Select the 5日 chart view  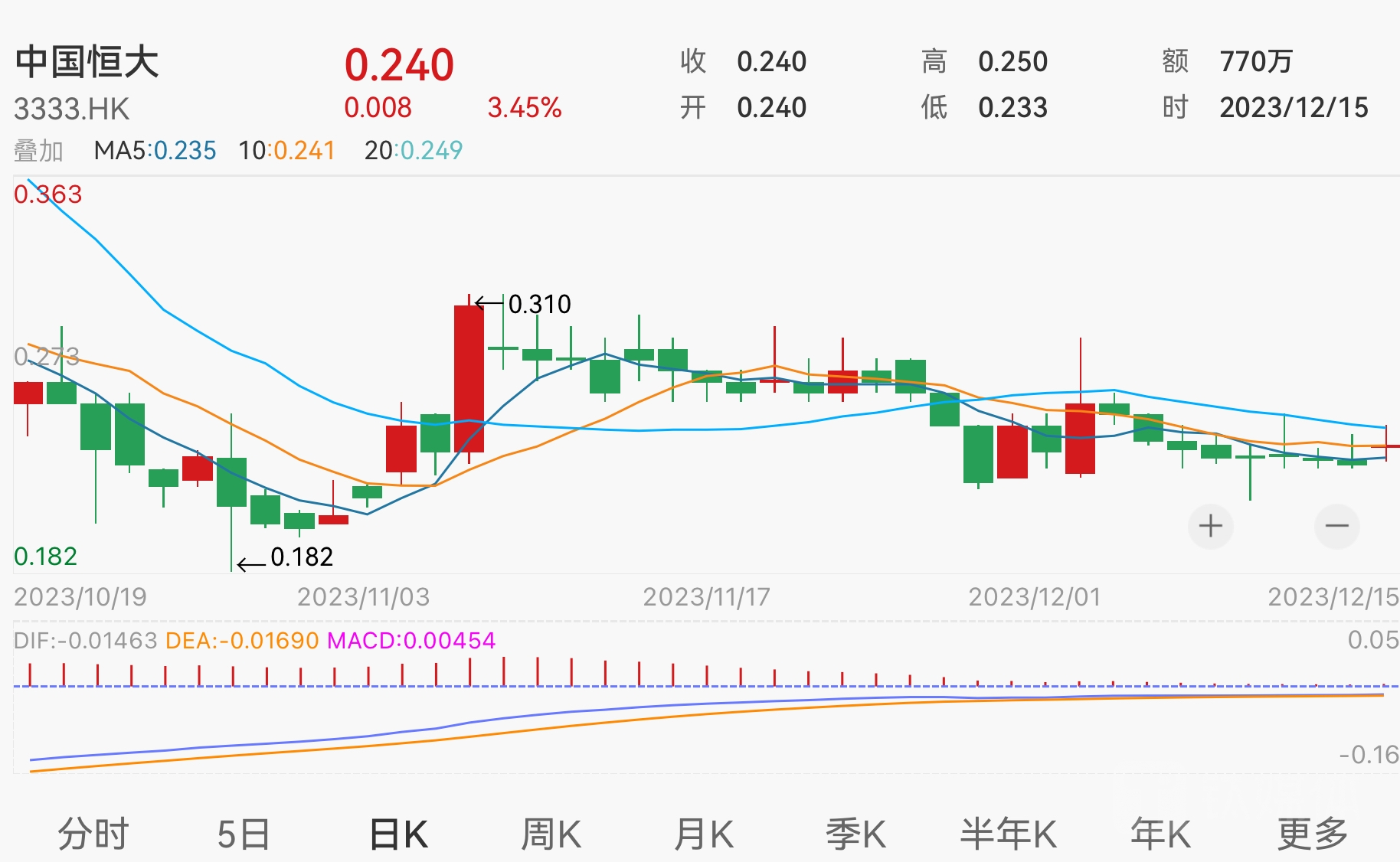(244, 833)
